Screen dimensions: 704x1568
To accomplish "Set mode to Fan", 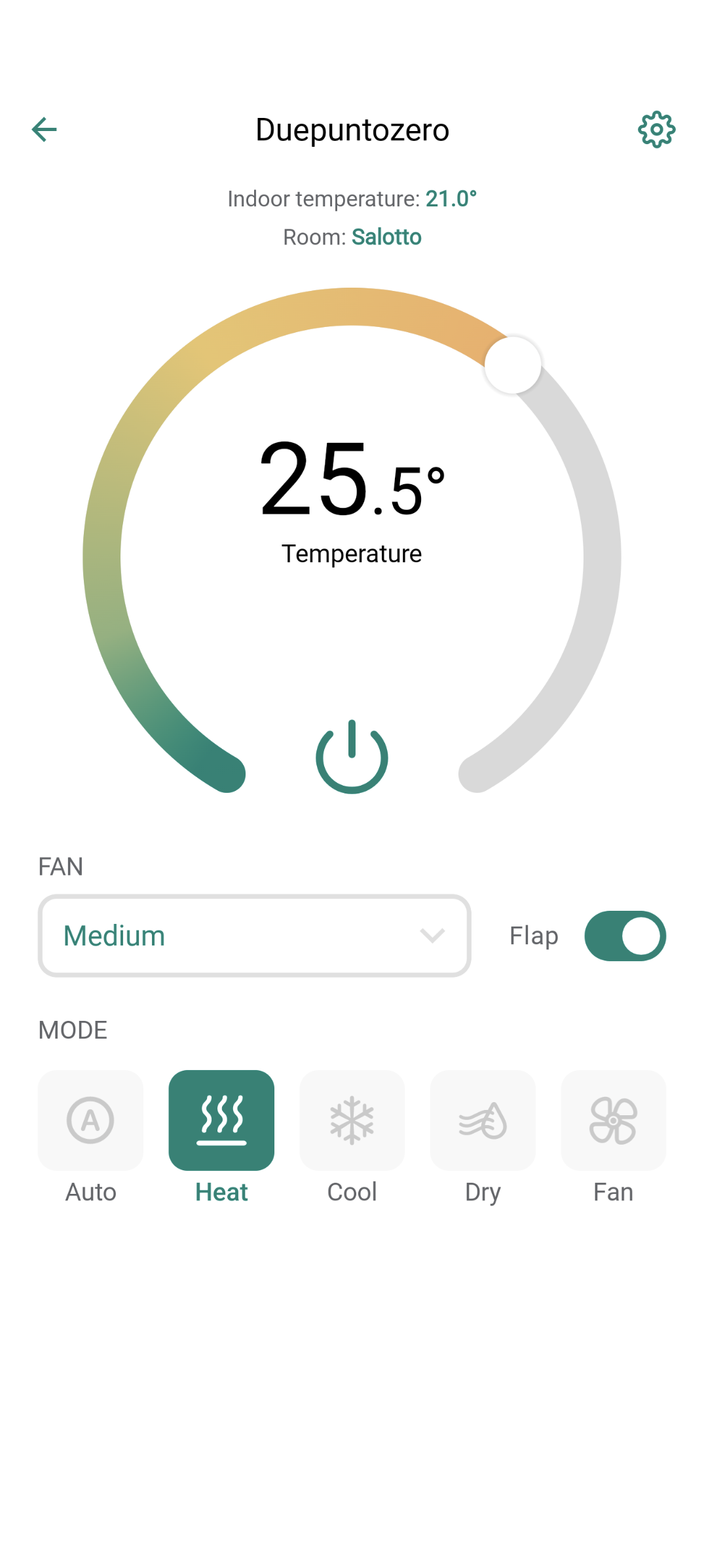I will pyautogui.click(x=613, y=1120).
